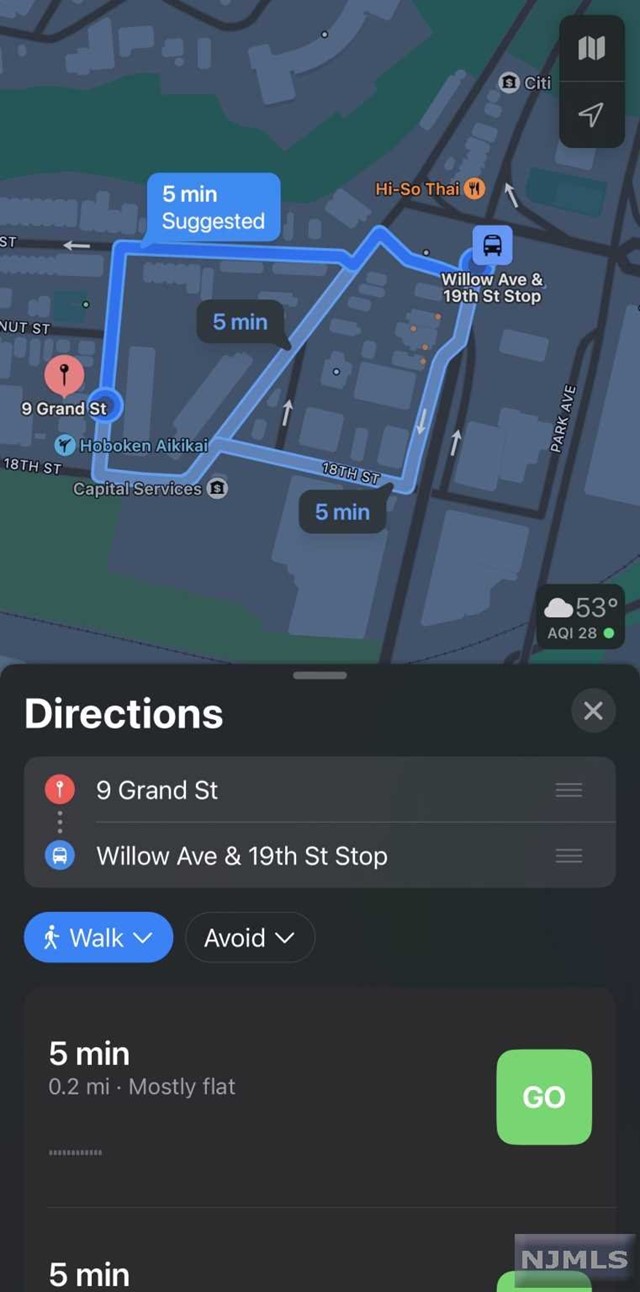Tap the Hoboken Aikikai map marker
The width and height of the screenshot is (640, 1292).
(x=66, y=445)
